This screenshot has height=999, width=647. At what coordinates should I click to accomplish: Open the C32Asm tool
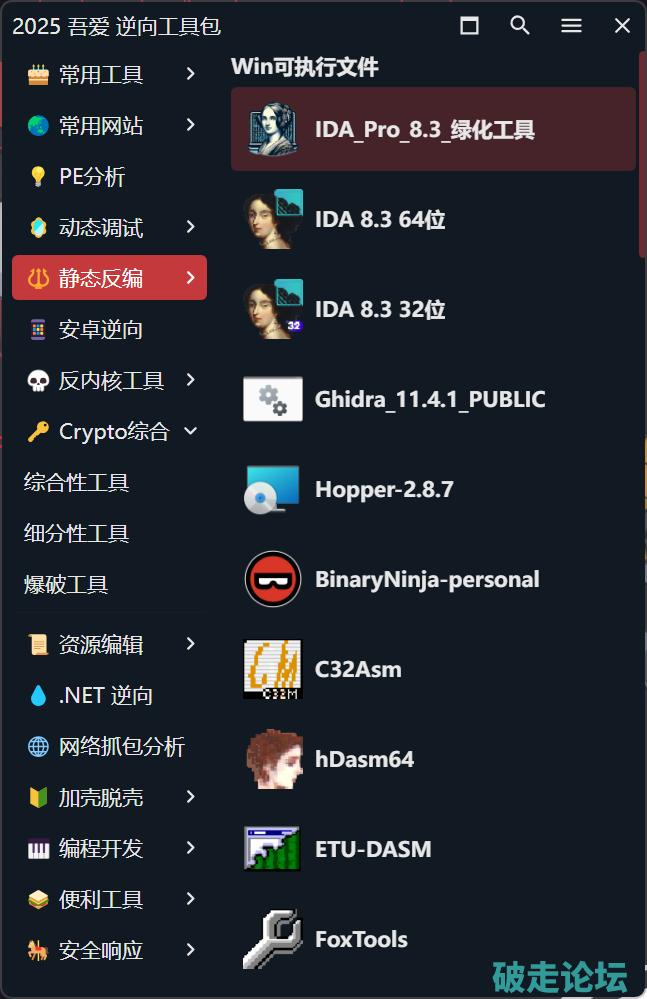[358, 670]
